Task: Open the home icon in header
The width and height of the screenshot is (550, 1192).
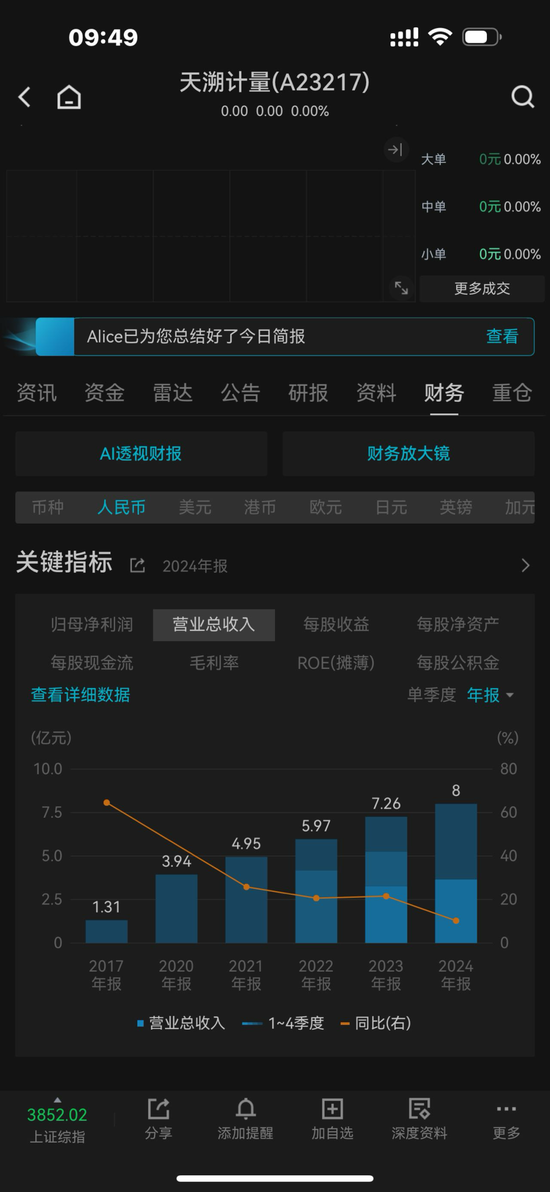Action: point(69,97)
